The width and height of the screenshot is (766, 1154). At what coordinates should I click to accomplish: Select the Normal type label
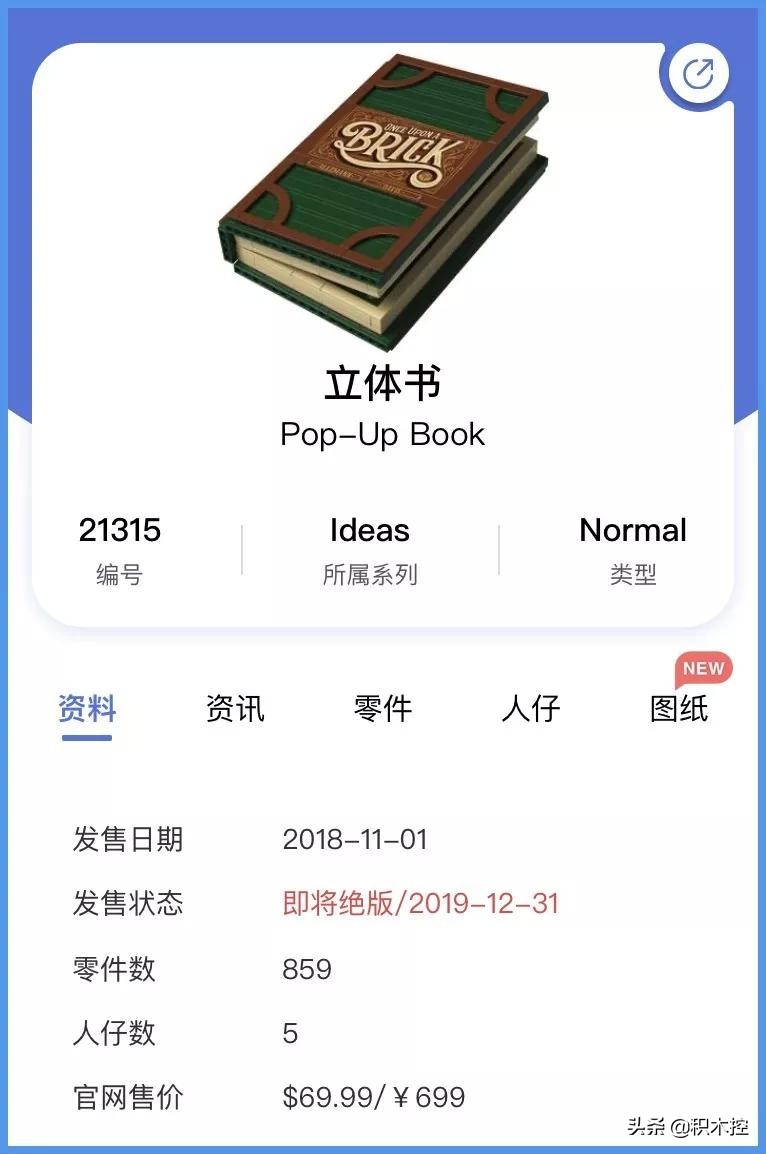pos(633,531)
